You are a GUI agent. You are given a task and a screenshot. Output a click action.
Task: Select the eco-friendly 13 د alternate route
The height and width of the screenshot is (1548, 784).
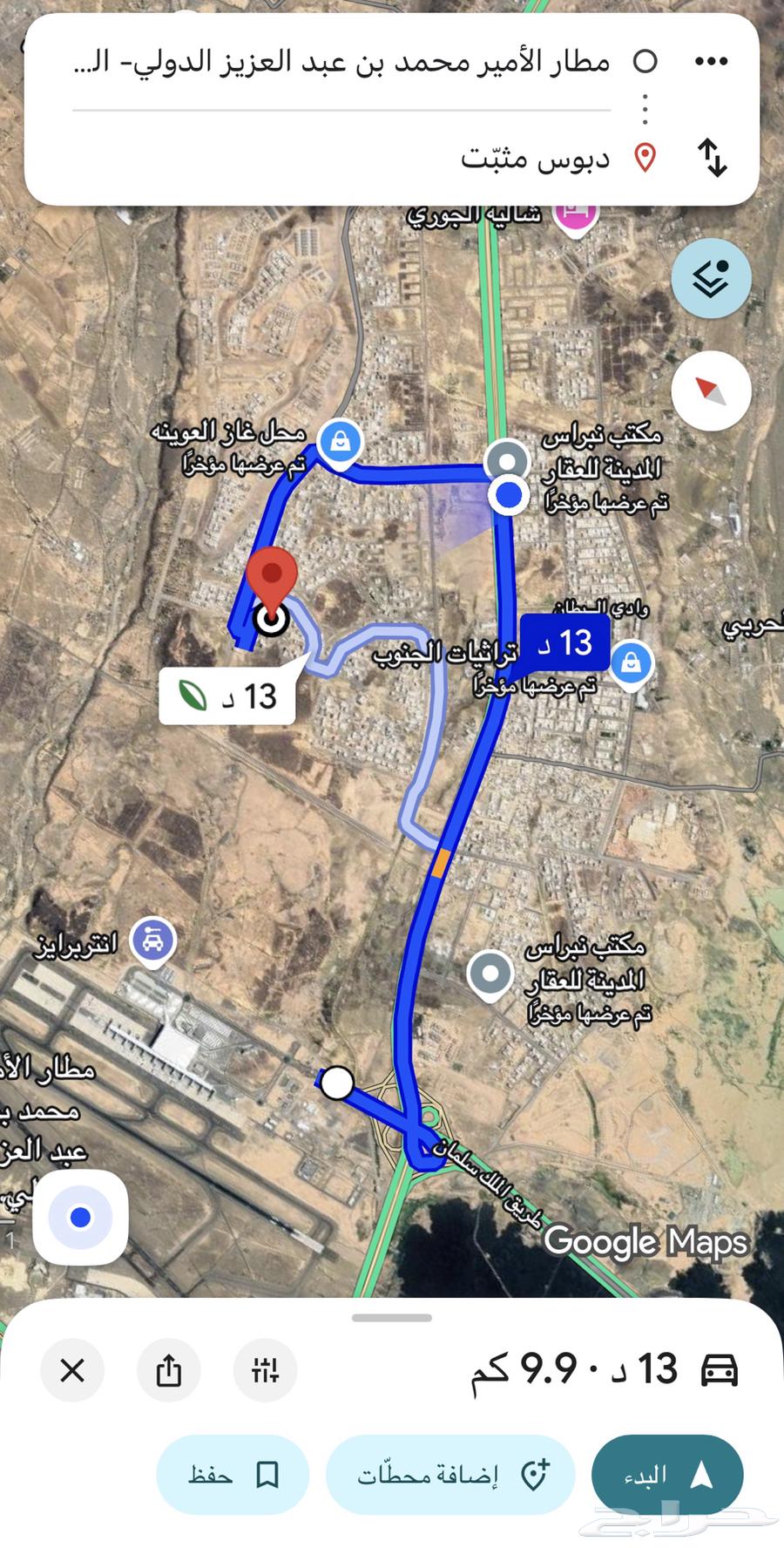click(228, 696)
